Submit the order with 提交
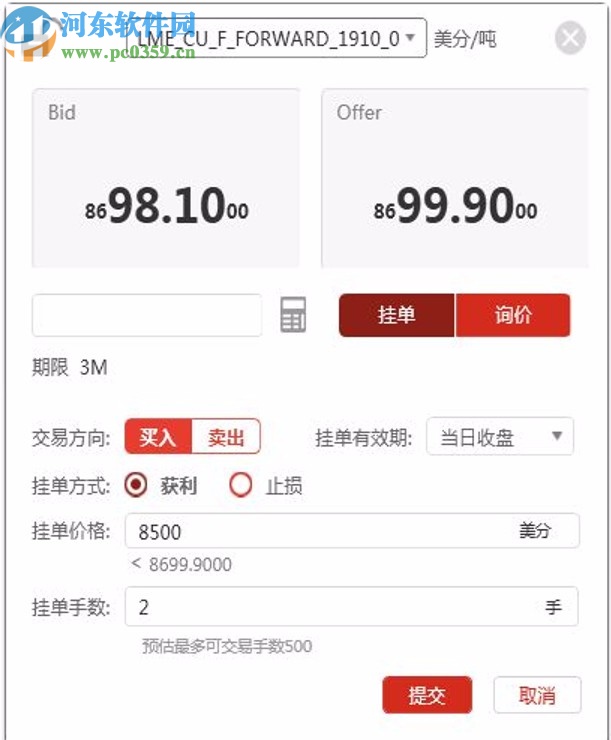611x740 pixels. (x=427, y=695)
